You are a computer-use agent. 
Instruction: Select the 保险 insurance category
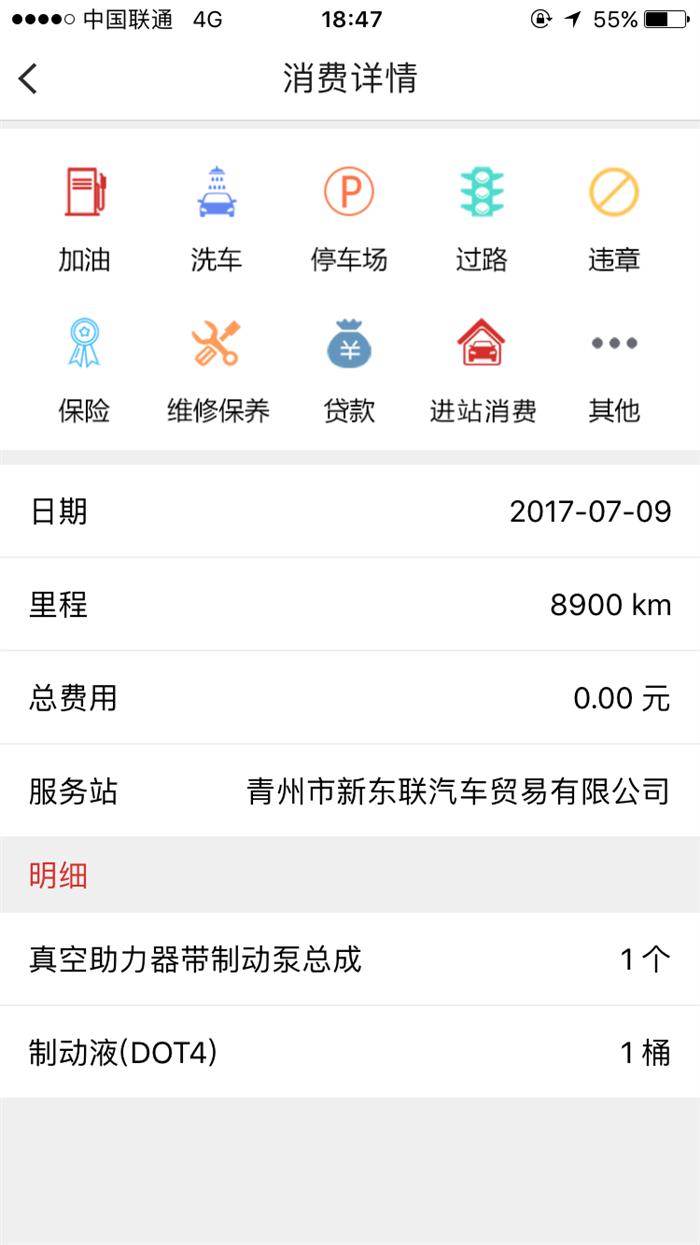click(85, 370)
